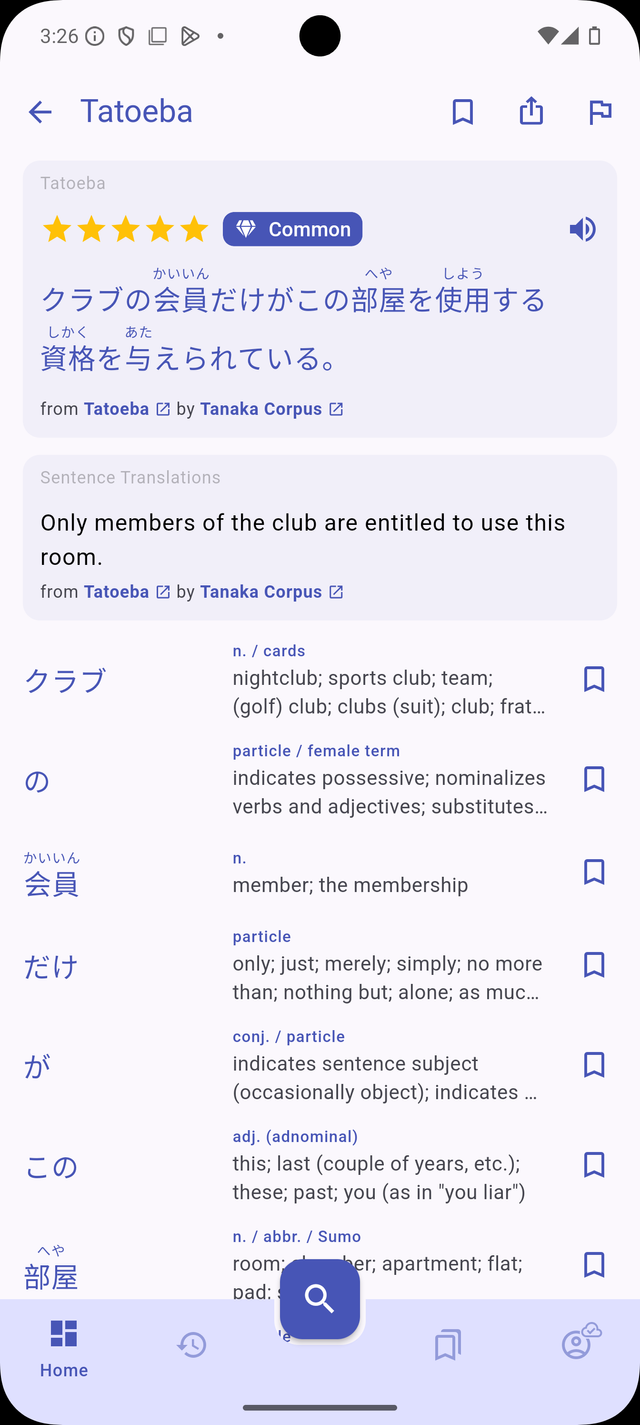640x1425 pixels.
Task: Tap the floating search button
Action: pyautogui.click(x=320, y=1299)
